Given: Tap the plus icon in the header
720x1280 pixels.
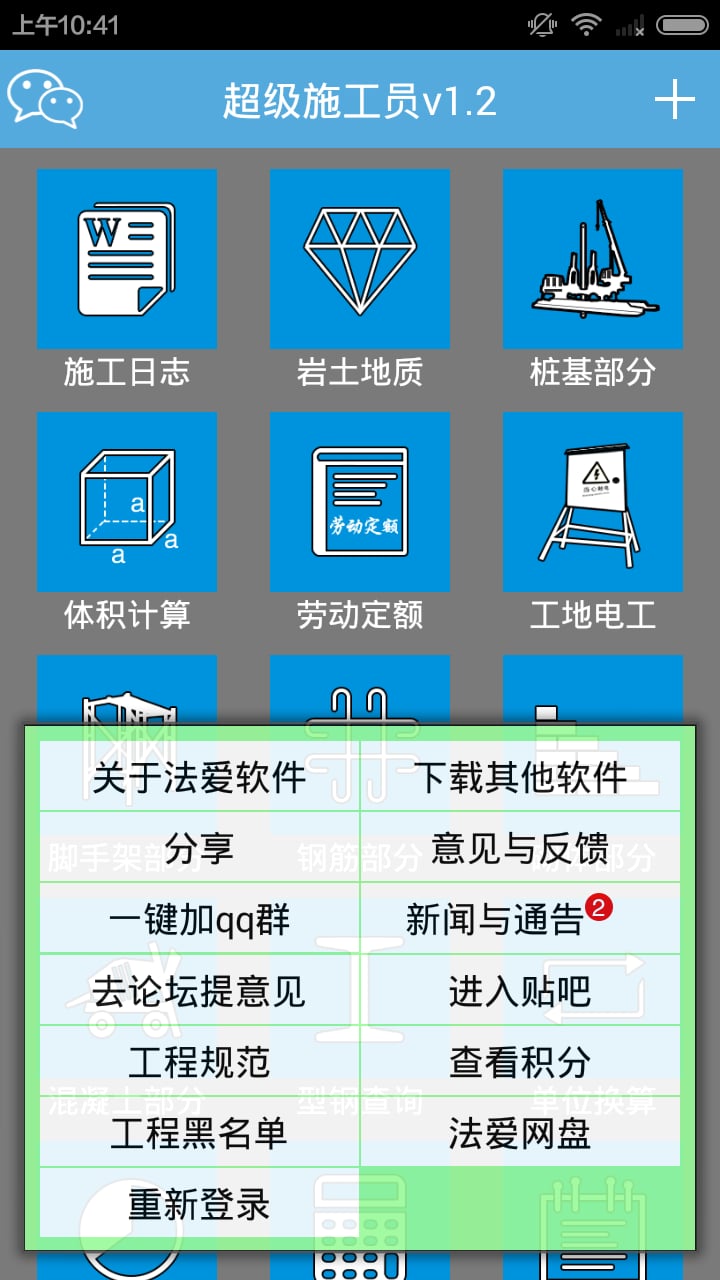Looking at the screenshot, I should [675, 100].
